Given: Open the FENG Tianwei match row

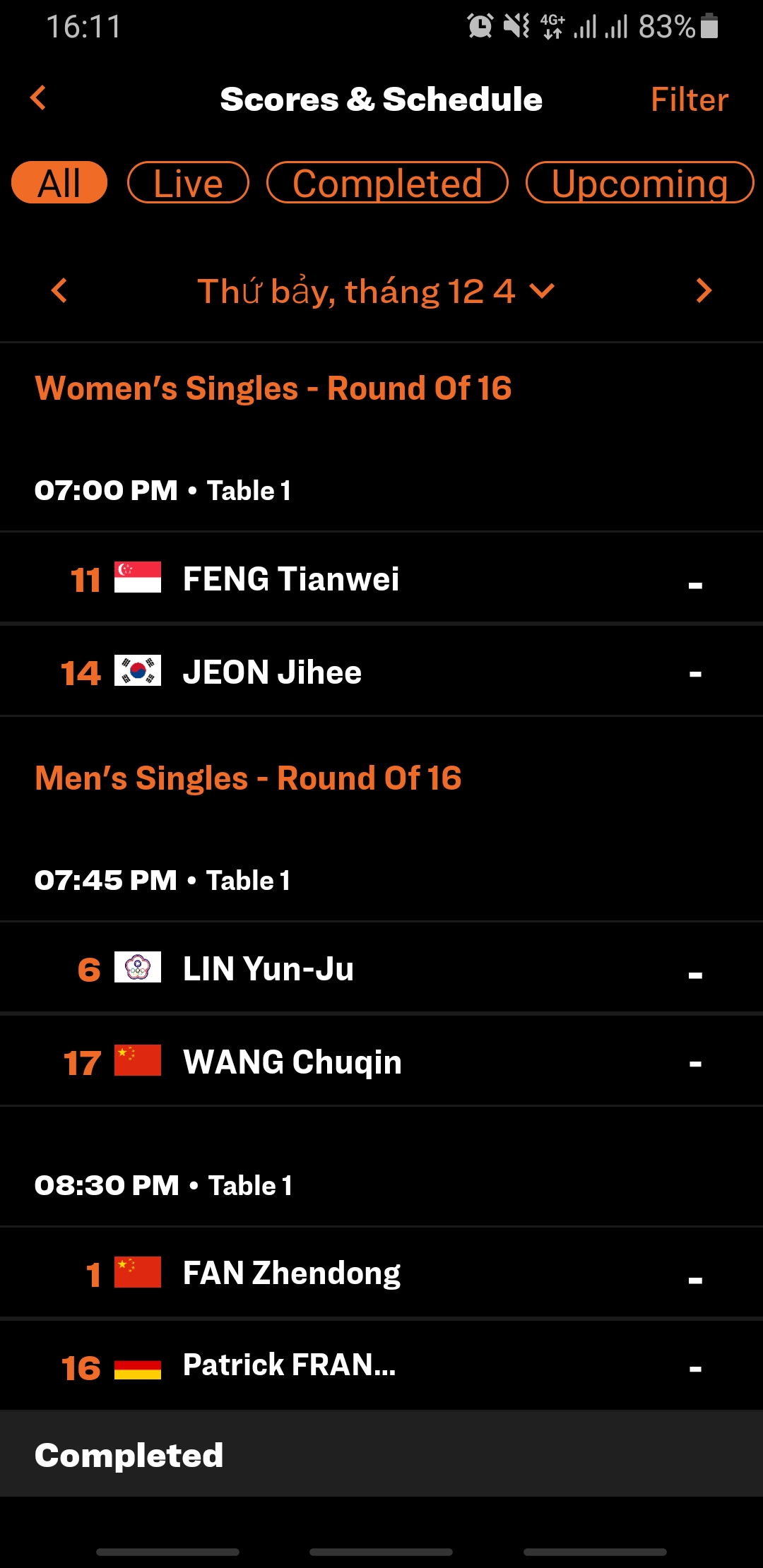Looking at the screenshot, I should tap(381, 578).
